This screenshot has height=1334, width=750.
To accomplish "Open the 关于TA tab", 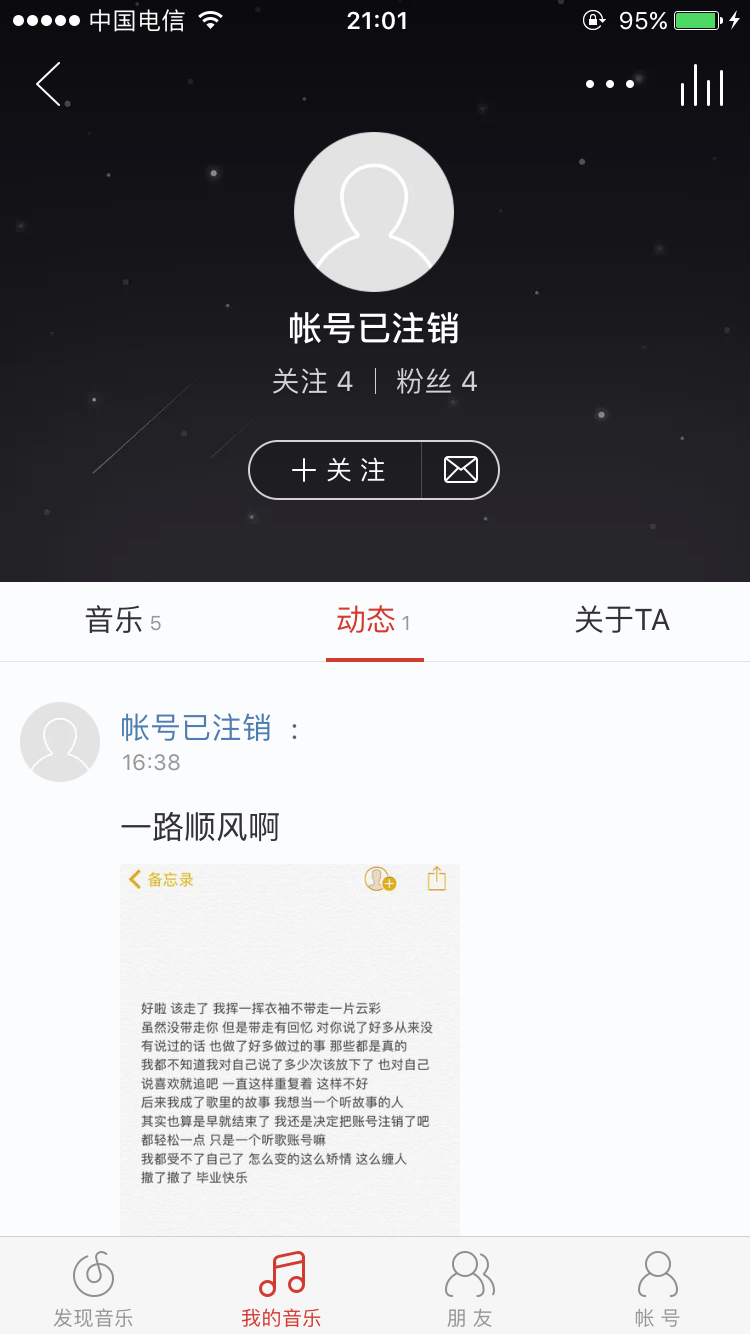I will [622, 621].
